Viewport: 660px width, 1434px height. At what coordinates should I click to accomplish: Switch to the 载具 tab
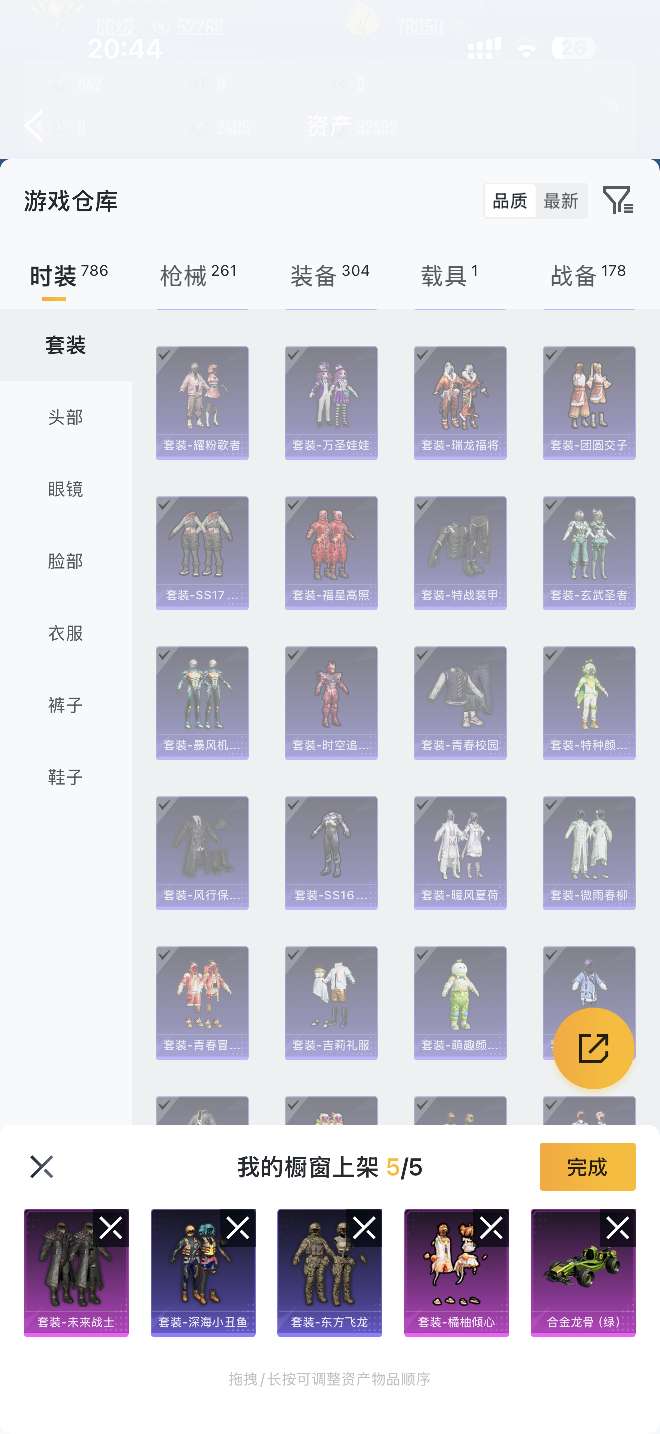(449, 275)
